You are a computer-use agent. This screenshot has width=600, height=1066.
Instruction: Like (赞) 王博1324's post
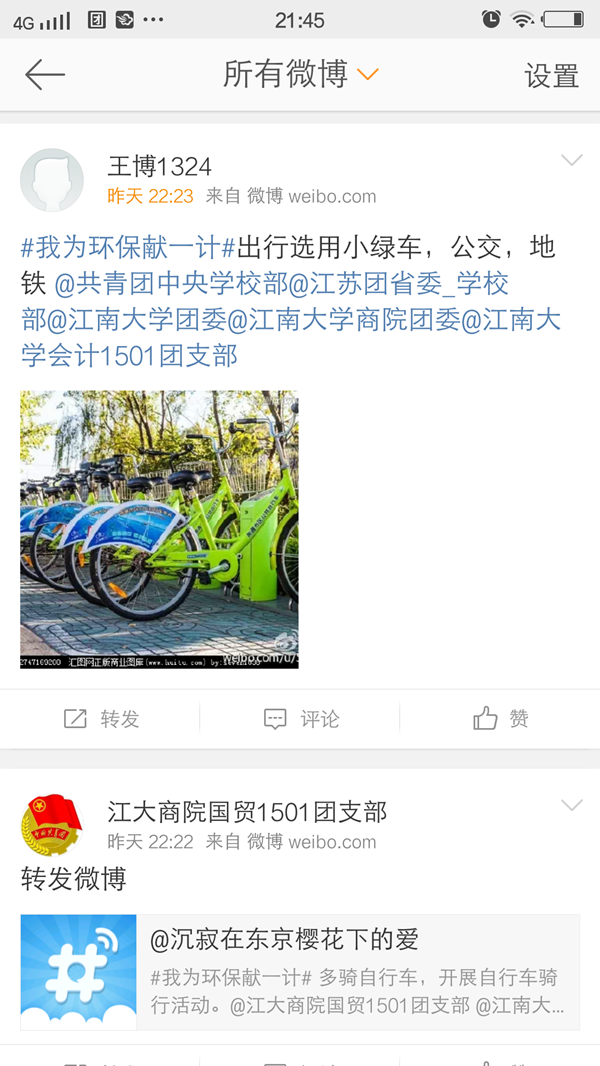point(501,718)
